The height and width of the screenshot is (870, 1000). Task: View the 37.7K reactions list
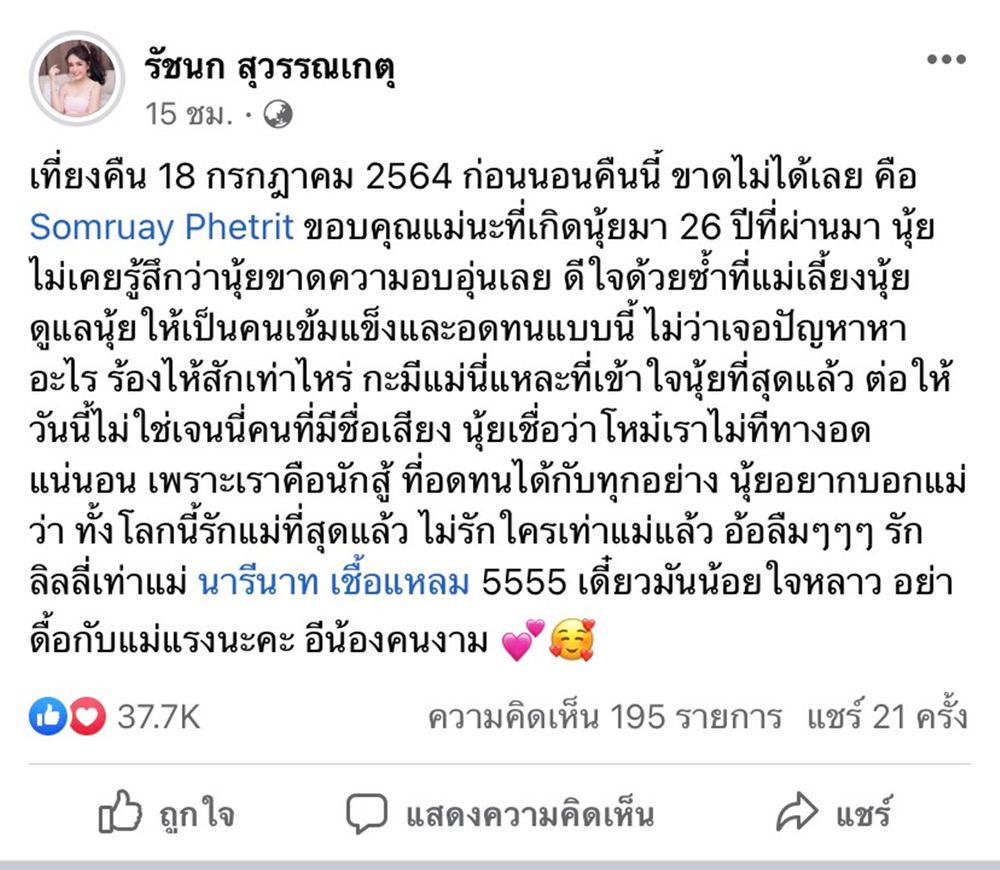[158, 716]
